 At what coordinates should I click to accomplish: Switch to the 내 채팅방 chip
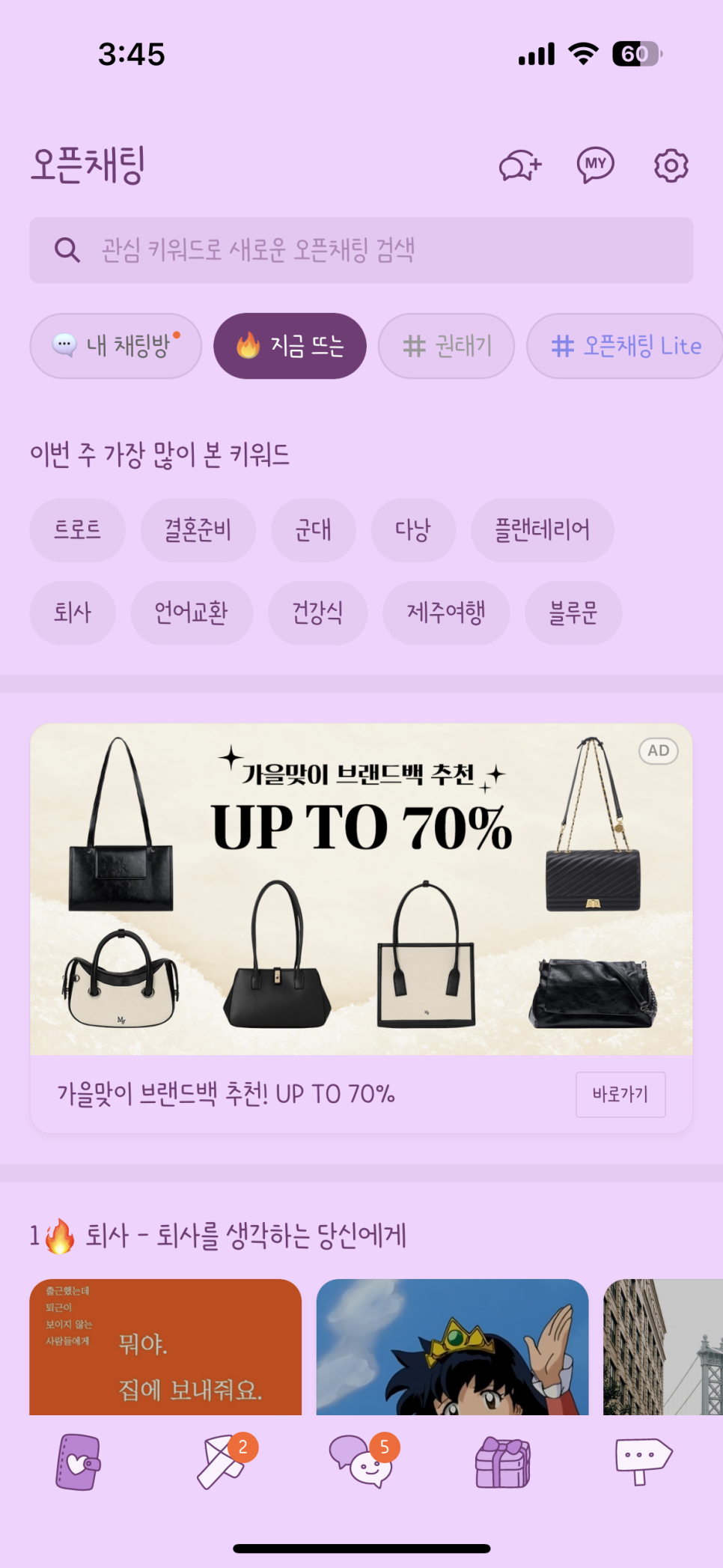[116, 346]
